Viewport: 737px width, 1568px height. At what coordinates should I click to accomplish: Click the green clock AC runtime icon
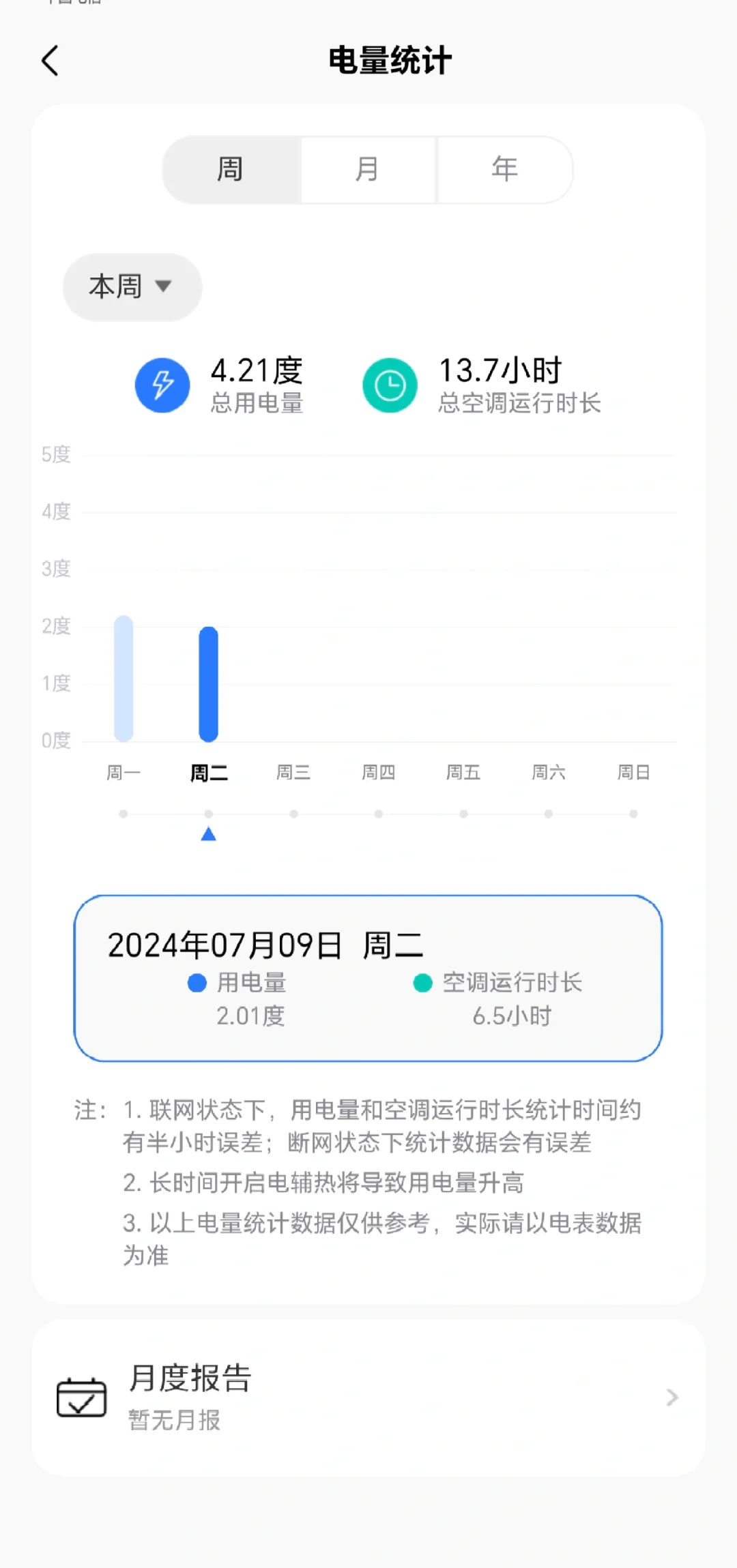[390, 385]
